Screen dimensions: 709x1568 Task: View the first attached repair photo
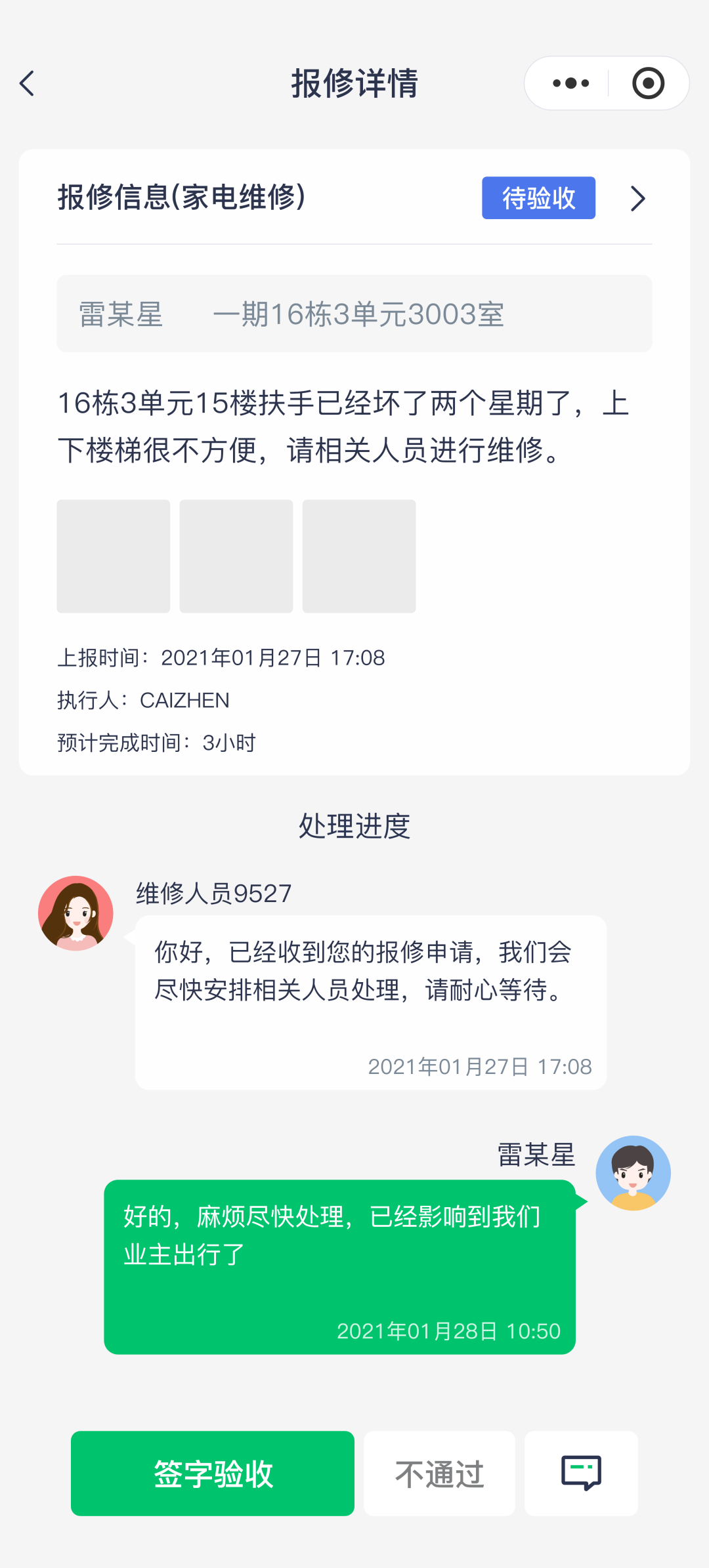[x=114, y=556]
